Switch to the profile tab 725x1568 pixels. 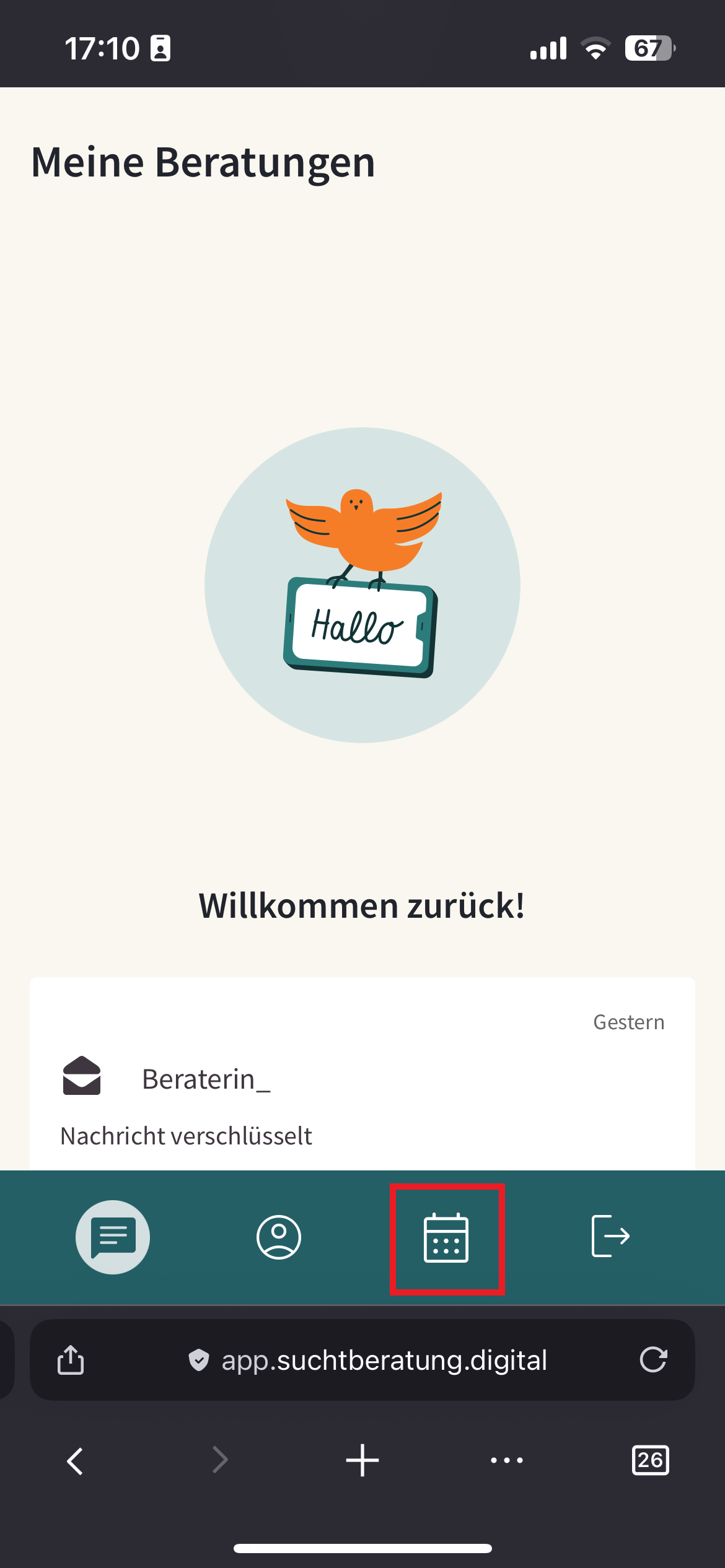click(279, 1237)
